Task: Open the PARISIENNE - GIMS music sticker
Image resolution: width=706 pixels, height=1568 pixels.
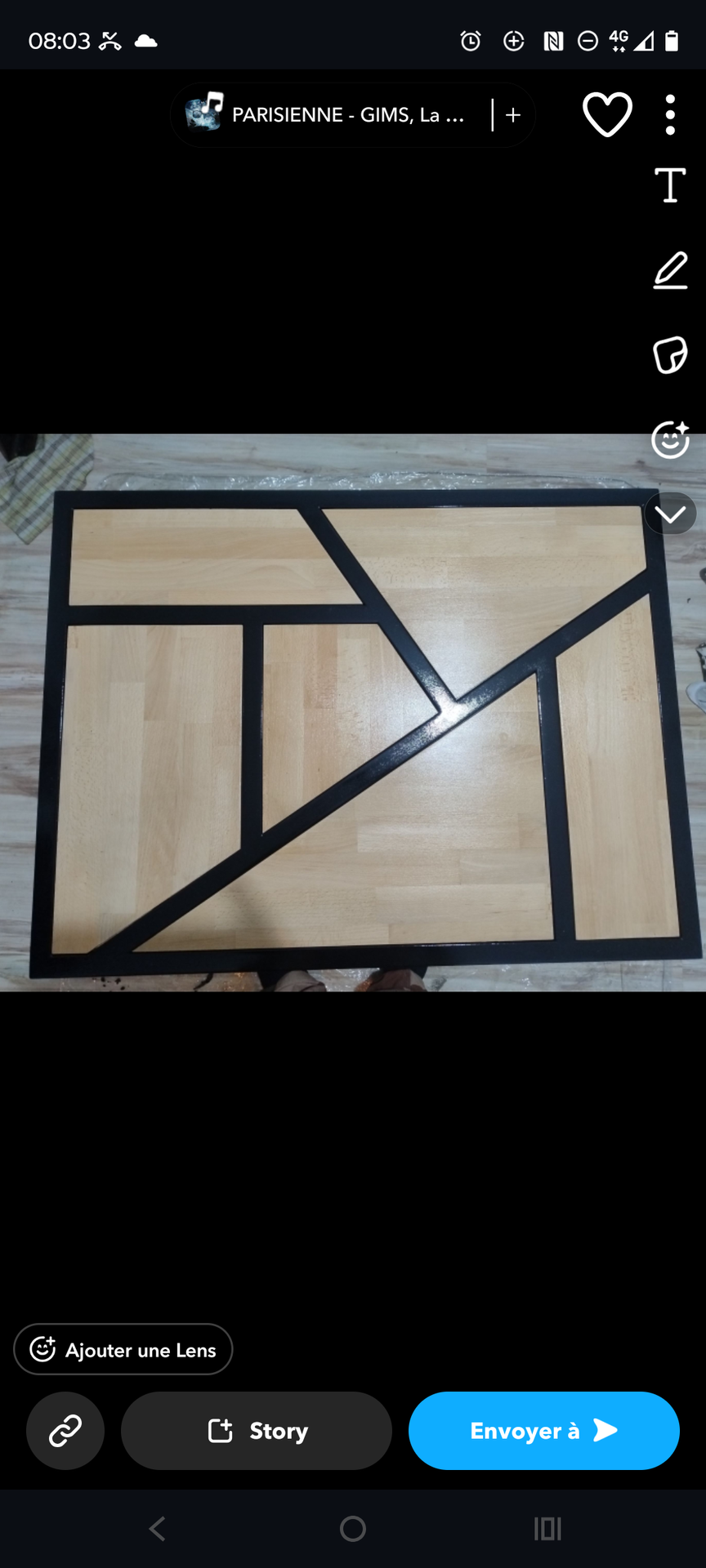Action: 327,115
